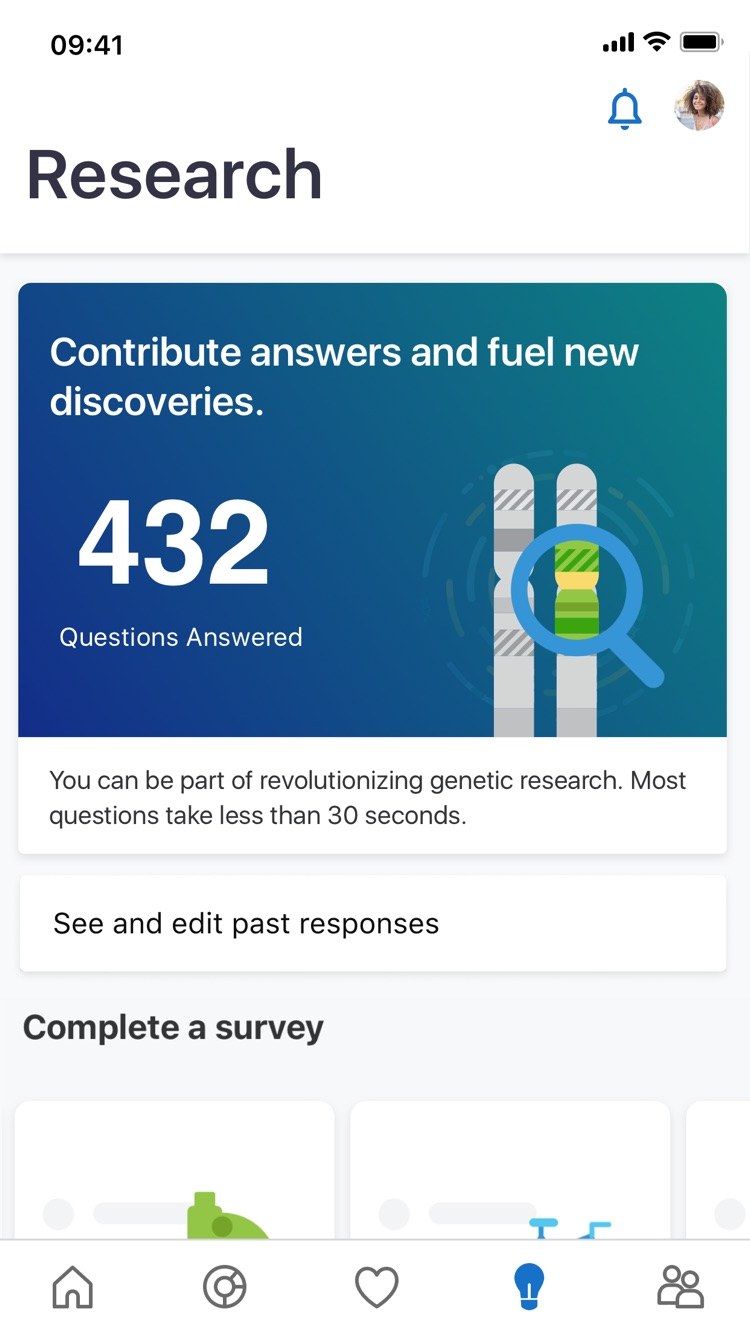This screenshot has width=750, height=1334.
Task: Open the first survey card with green illustration
Action: point(174,1170)
